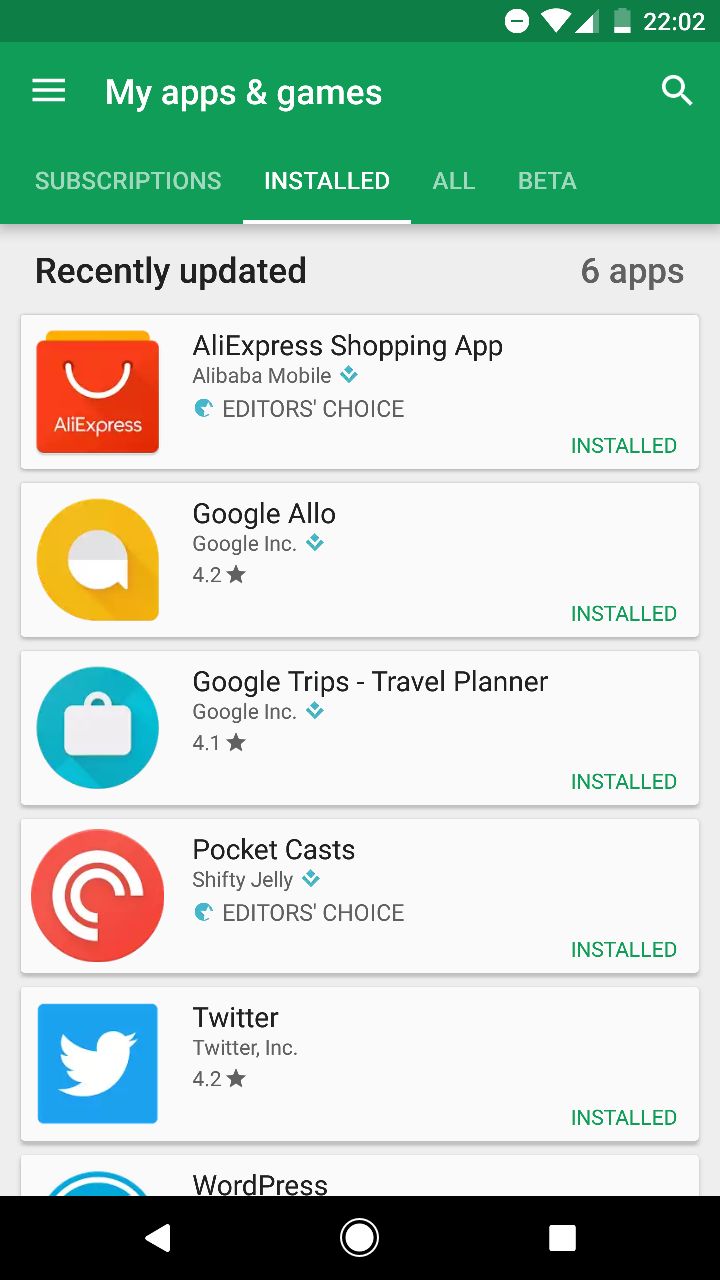Open the hamburger navigation drawer
This screenshot has width=720, height=1280.
click(48, 92)
